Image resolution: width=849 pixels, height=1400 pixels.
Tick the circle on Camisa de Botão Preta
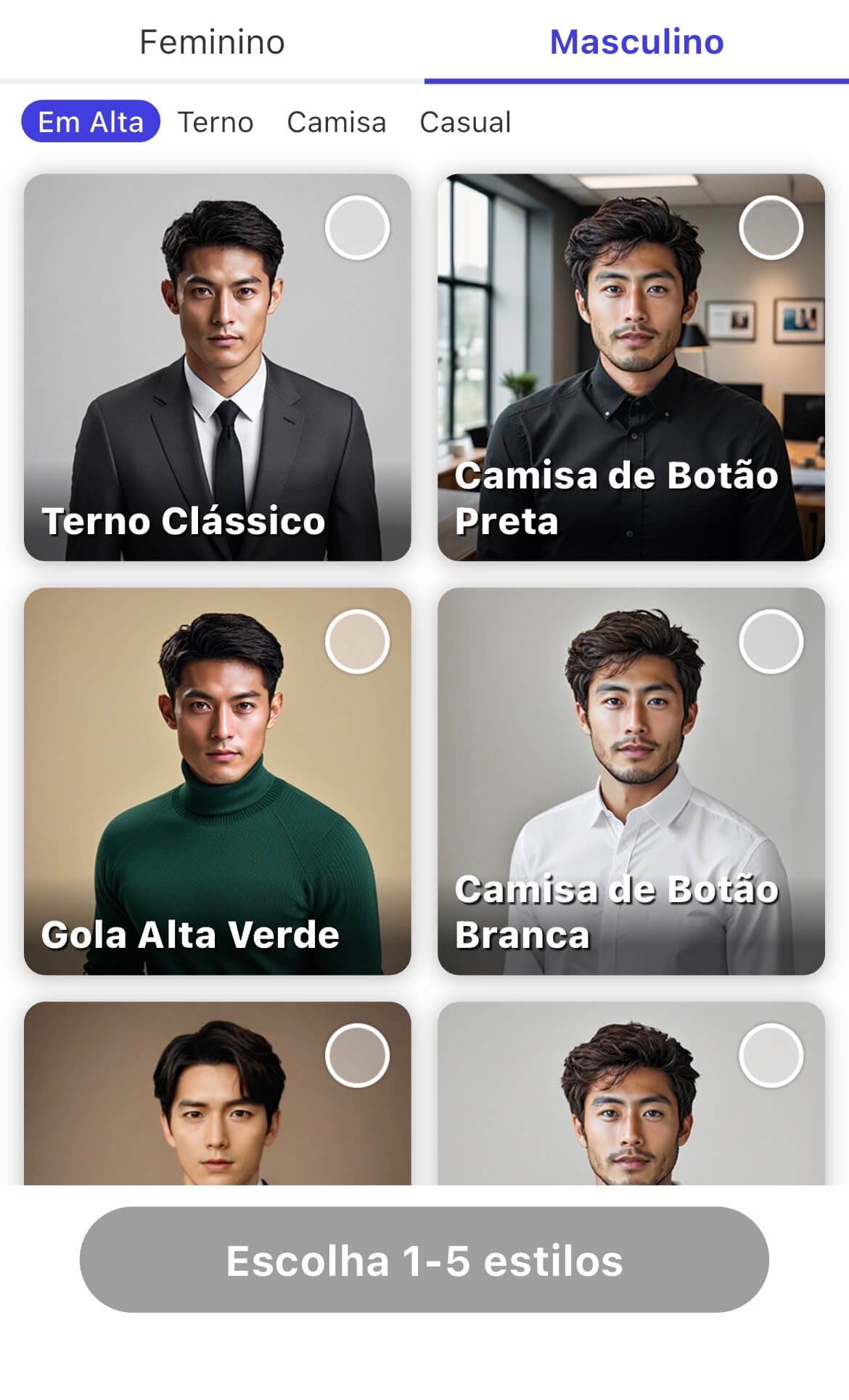pos(771,227)
